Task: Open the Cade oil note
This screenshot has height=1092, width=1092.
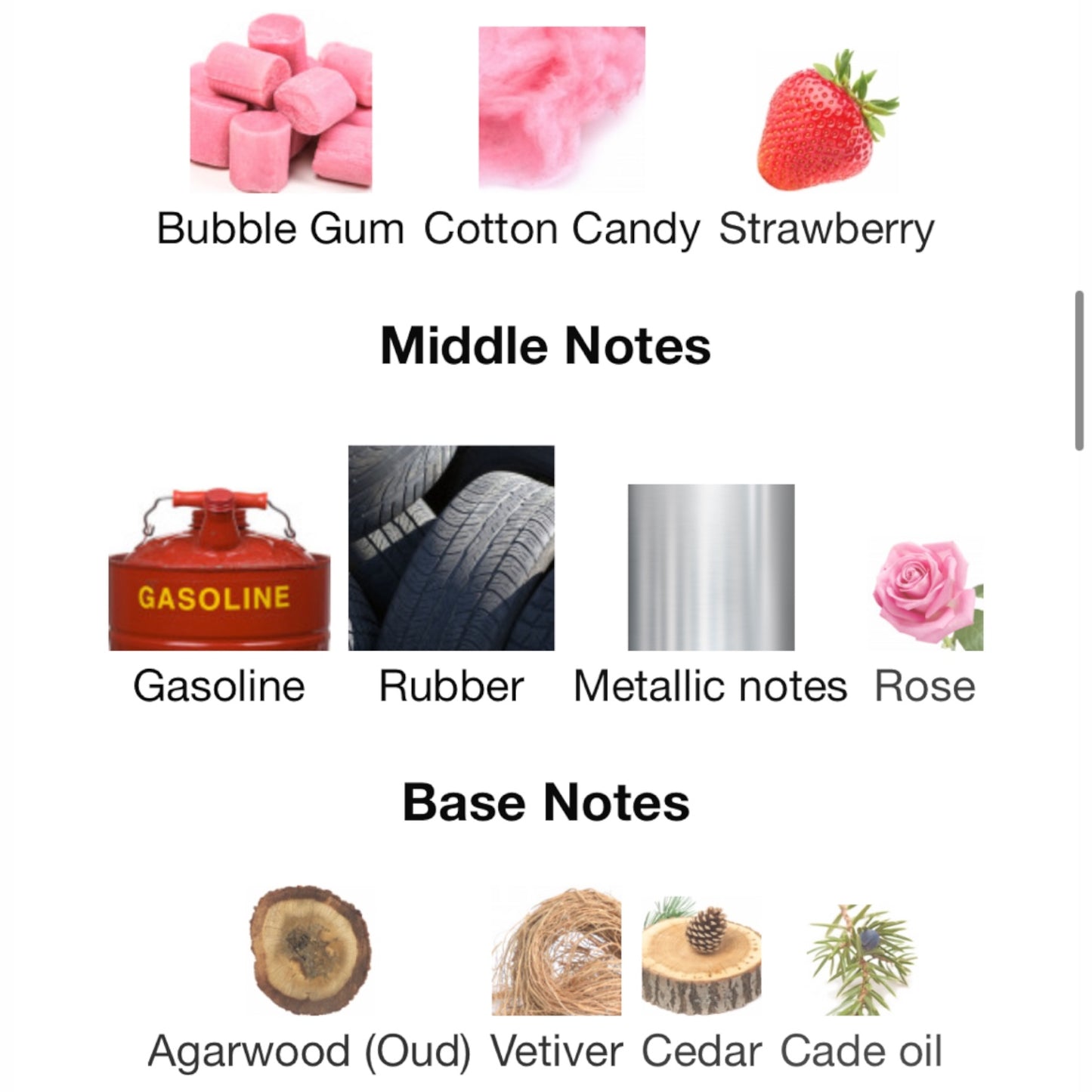Action: (861, 960)
